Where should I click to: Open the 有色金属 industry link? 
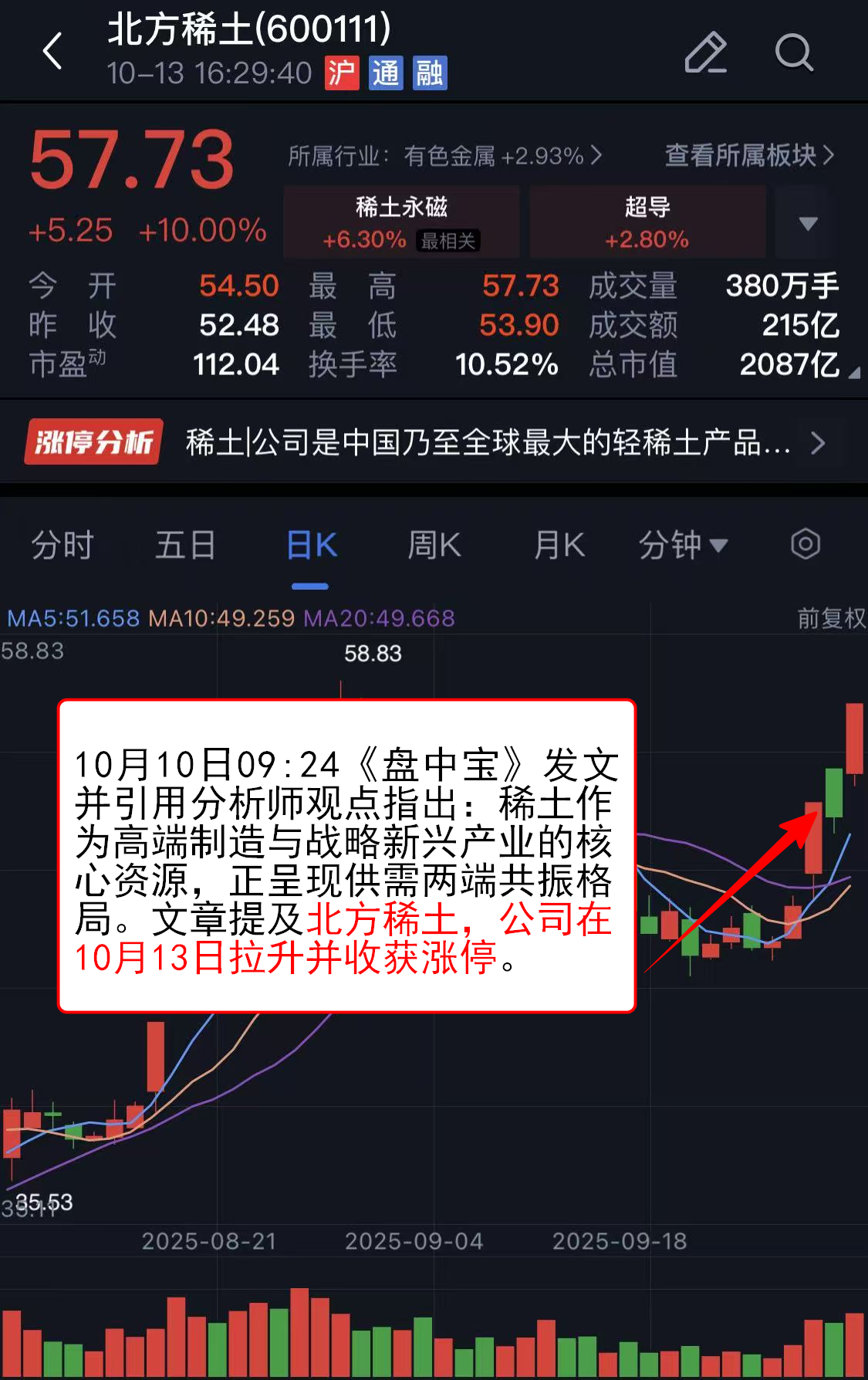(445, 156)
